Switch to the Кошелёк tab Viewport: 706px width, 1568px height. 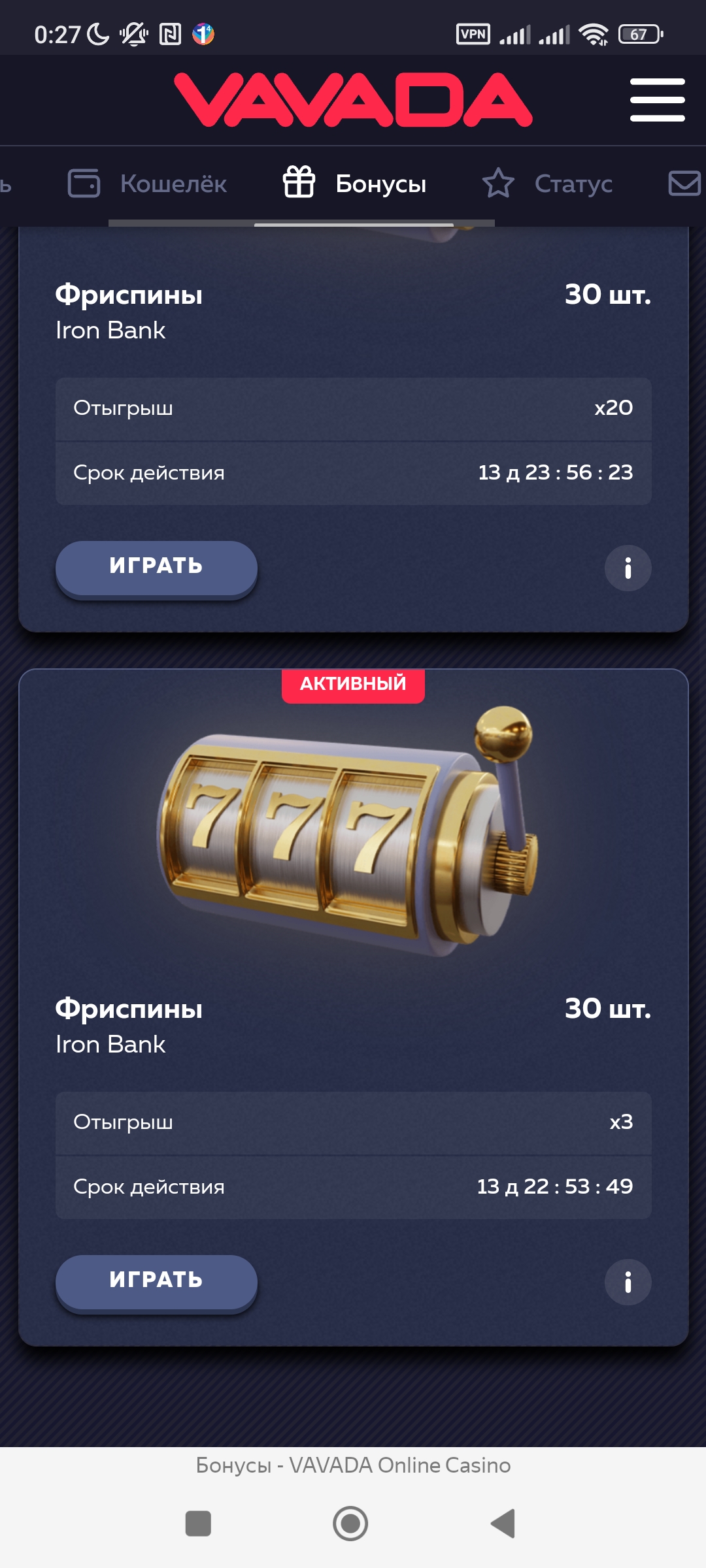click(148, 184)
